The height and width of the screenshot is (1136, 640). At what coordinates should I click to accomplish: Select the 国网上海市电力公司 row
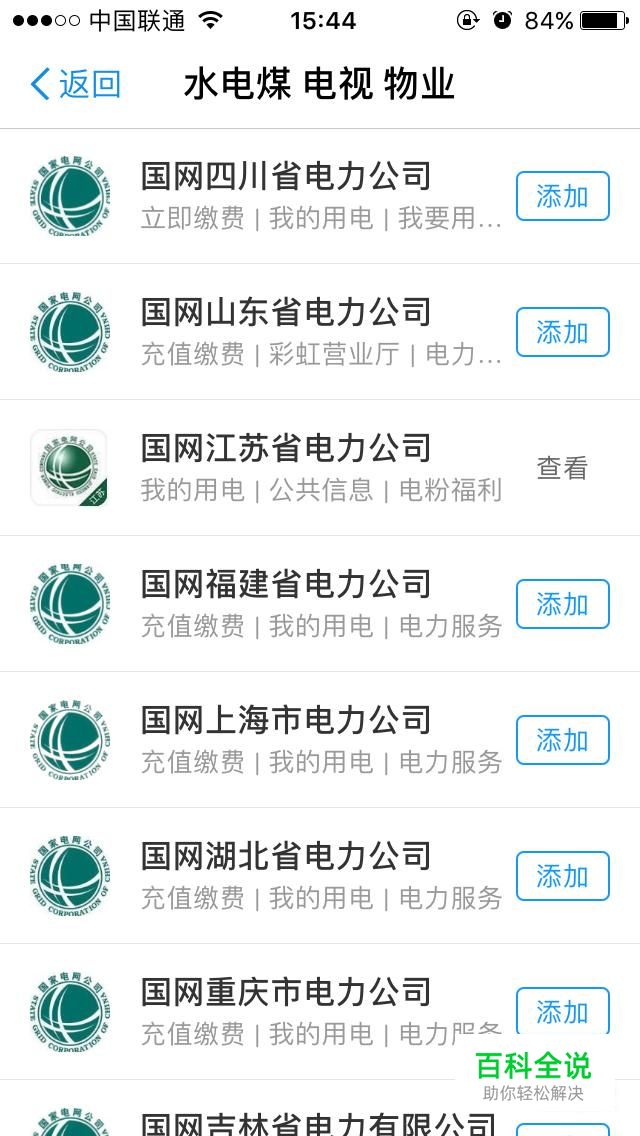(320, 740)
